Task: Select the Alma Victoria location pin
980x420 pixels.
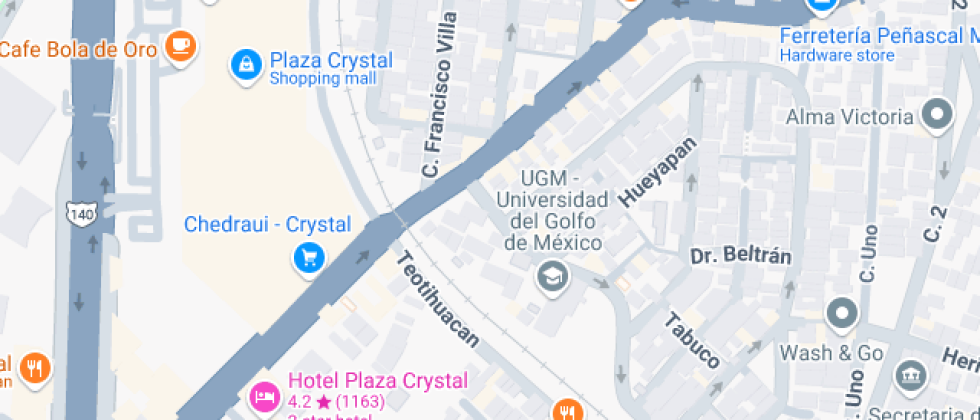Action: (938, 115)
